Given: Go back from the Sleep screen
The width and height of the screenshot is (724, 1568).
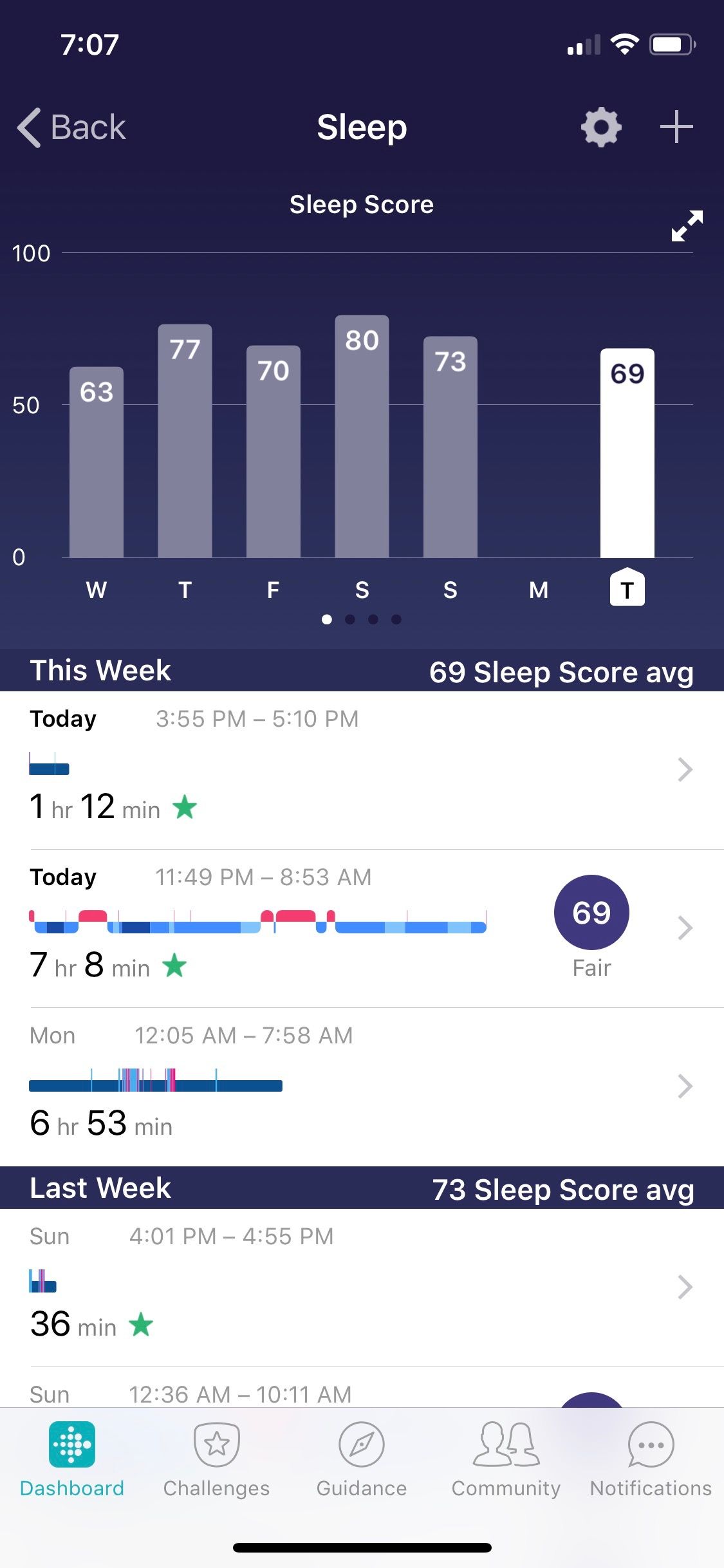Looking at the screenshot, I should (x=71, y=127).
